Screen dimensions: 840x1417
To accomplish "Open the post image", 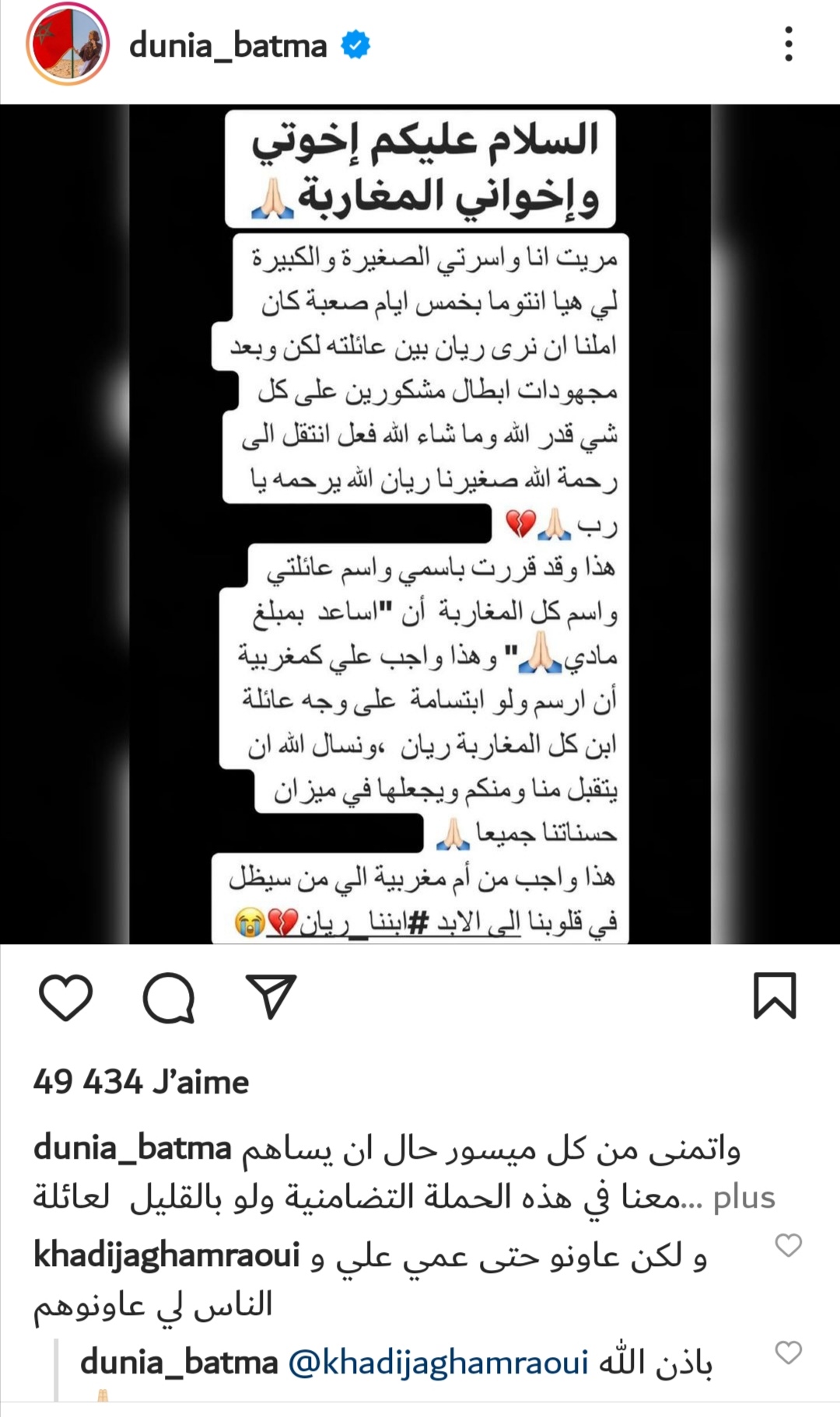I will 420,524.
